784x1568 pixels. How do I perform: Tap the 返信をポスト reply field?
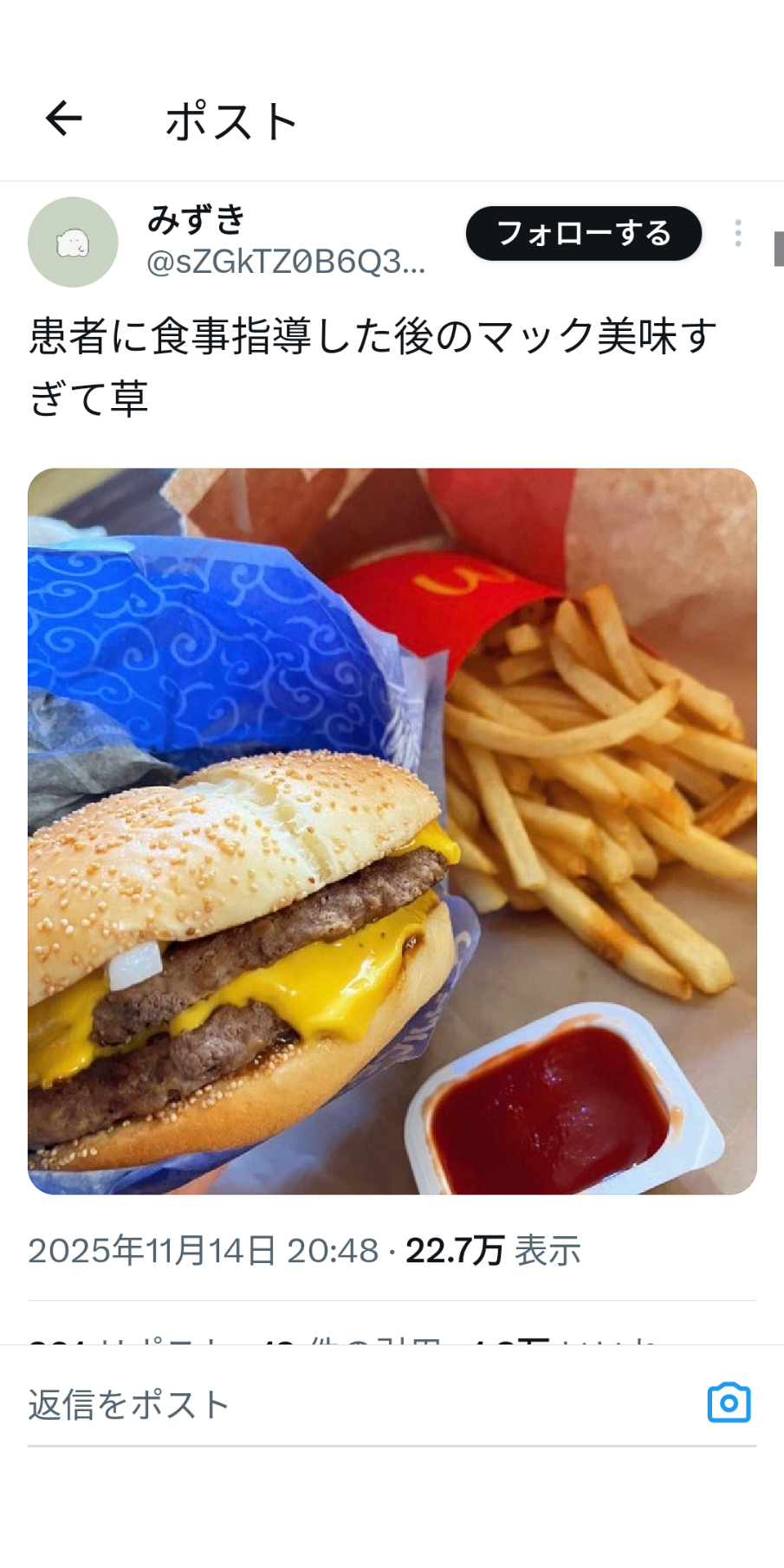click(x=347, y=1405)
